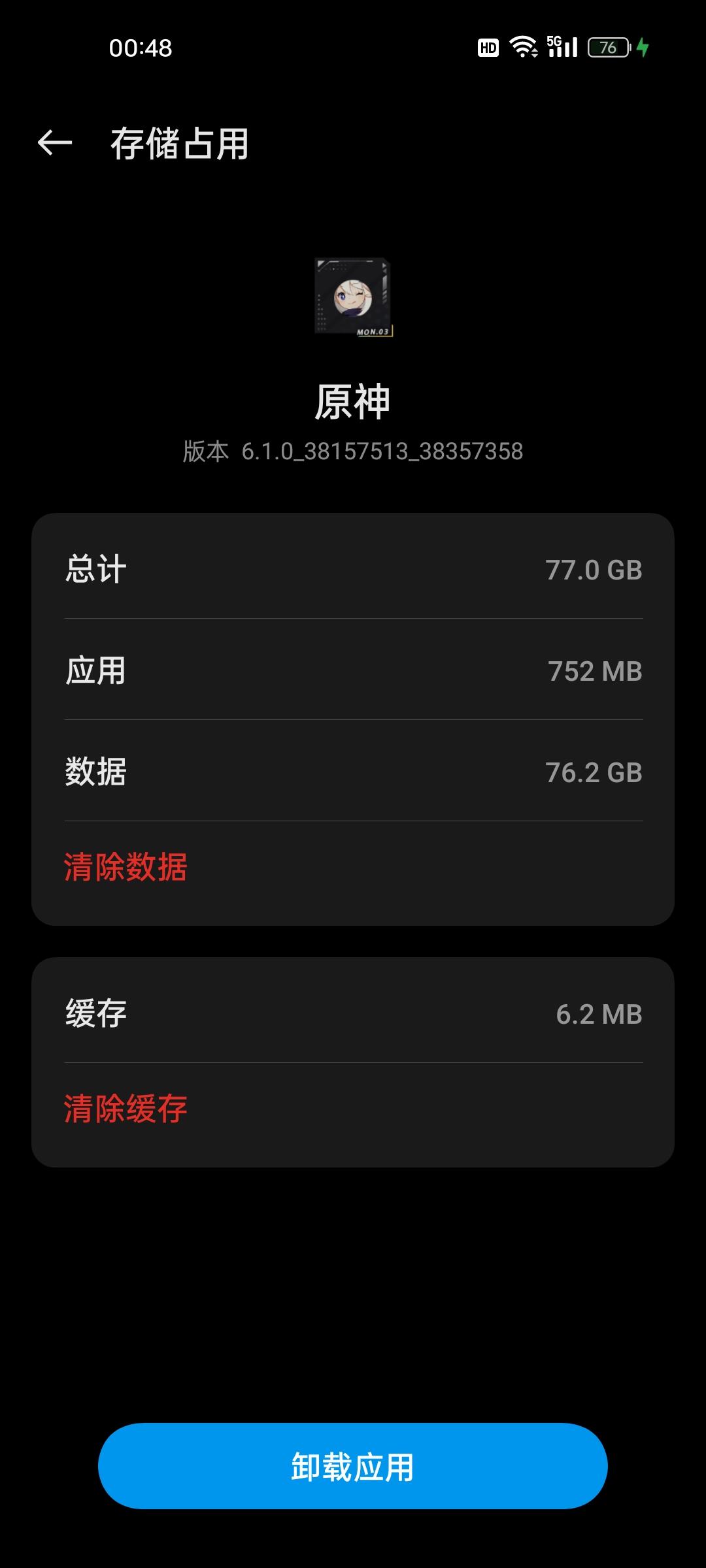Tap the 存储占用 page title
This screenshot has height=1568, width=706.
tap(179, 145)
